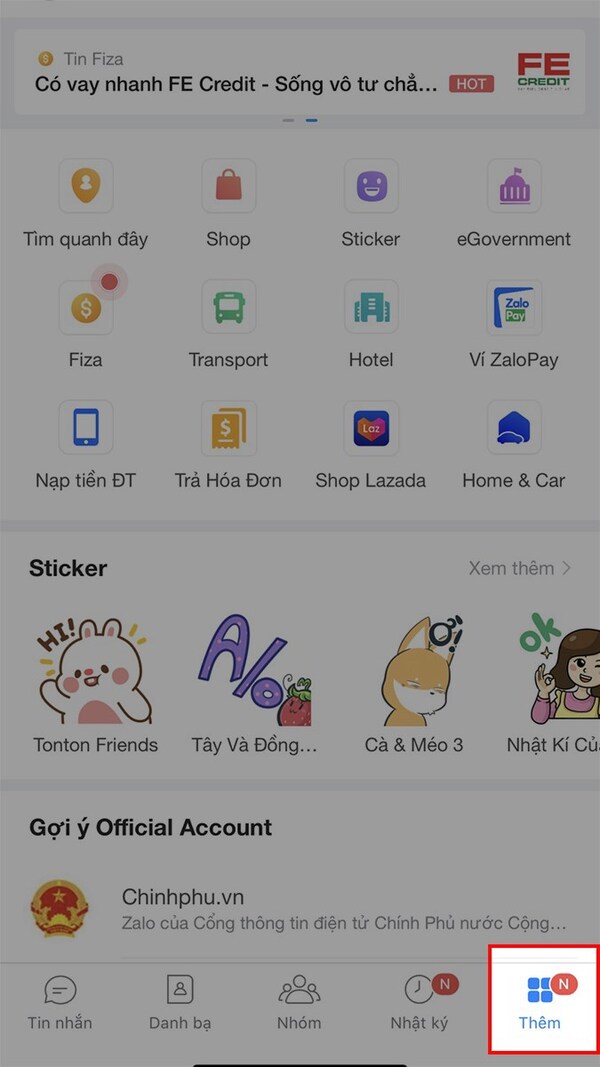View more stickers via Xem thêm

click(520, 568)
